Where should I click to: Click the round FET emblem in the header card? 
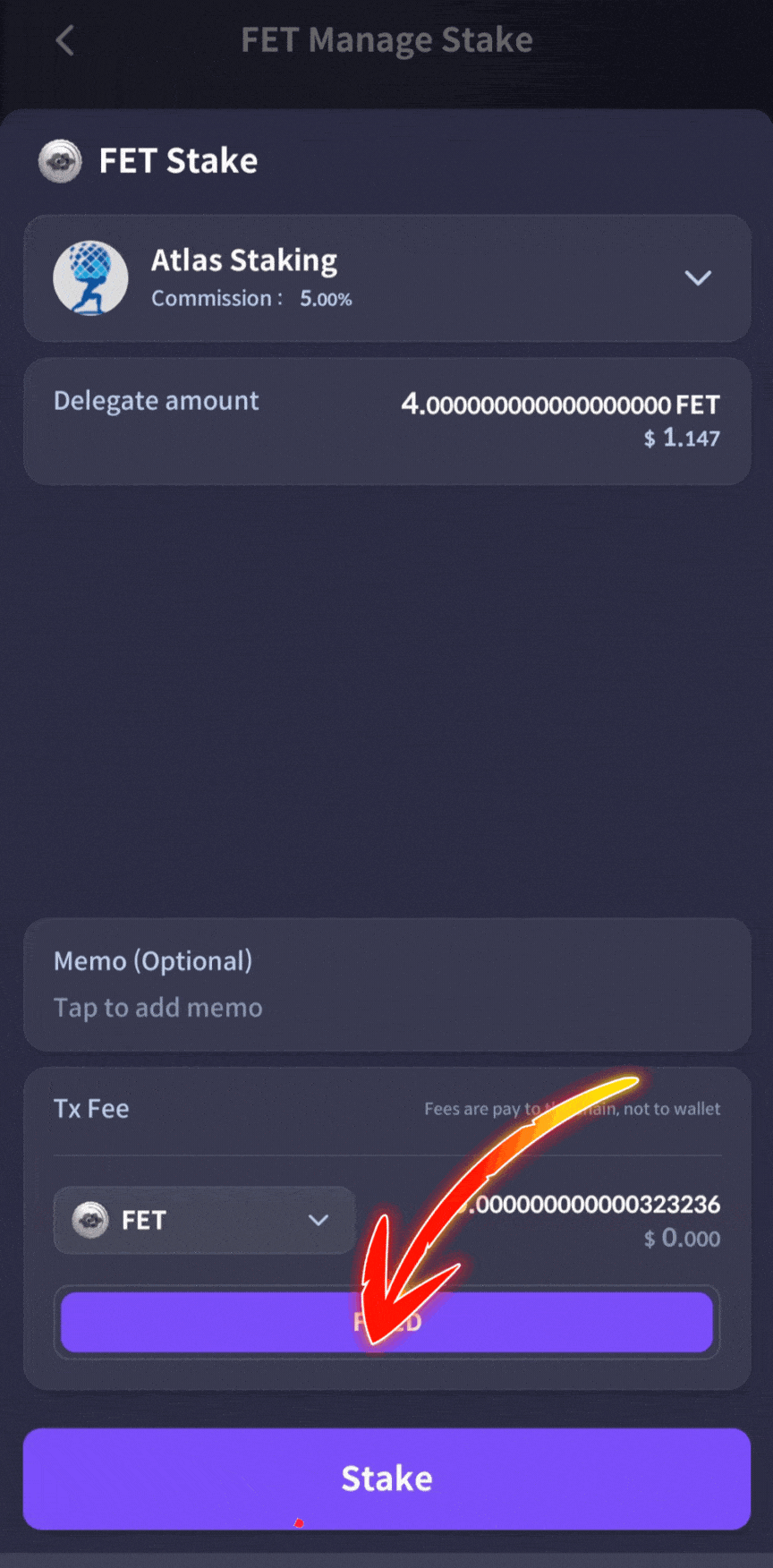tap(60, 162)
